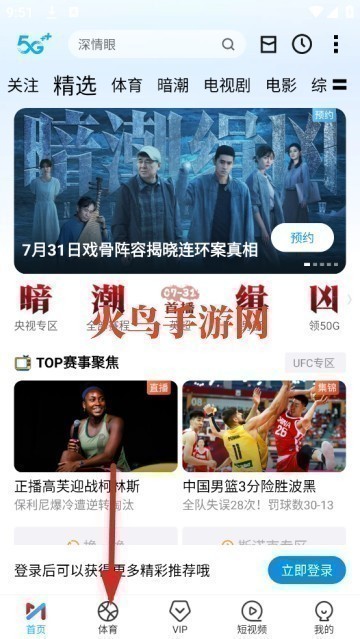Viewport: 360px width, 639px height.
Task: Switch to the 暗潮 top tab
Action: (x=173, y=86)
